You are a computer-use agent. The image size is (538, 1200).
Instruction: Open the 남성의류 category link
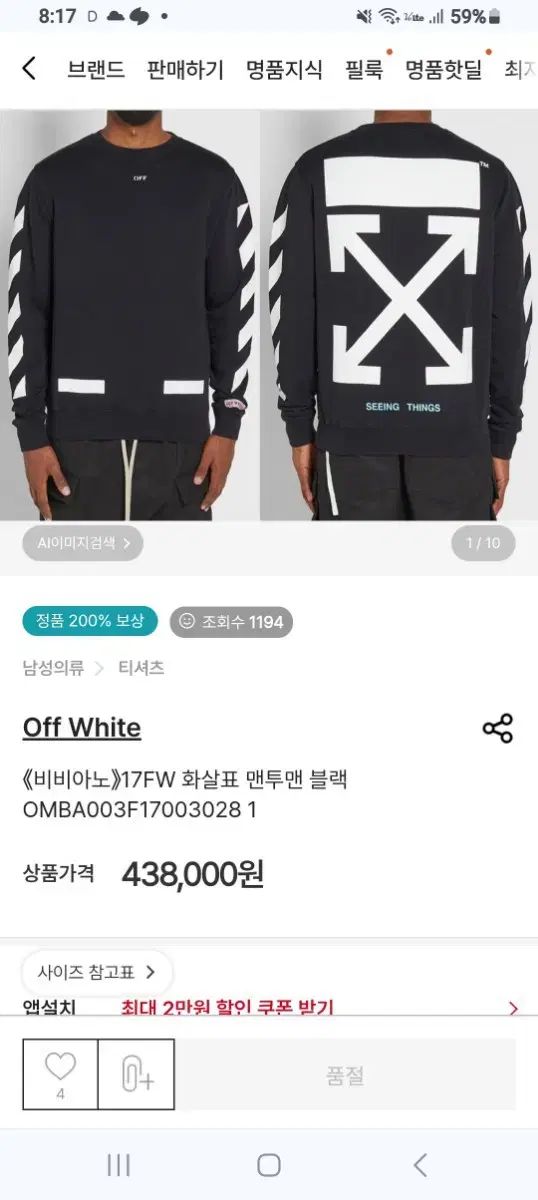click(53, 669)
